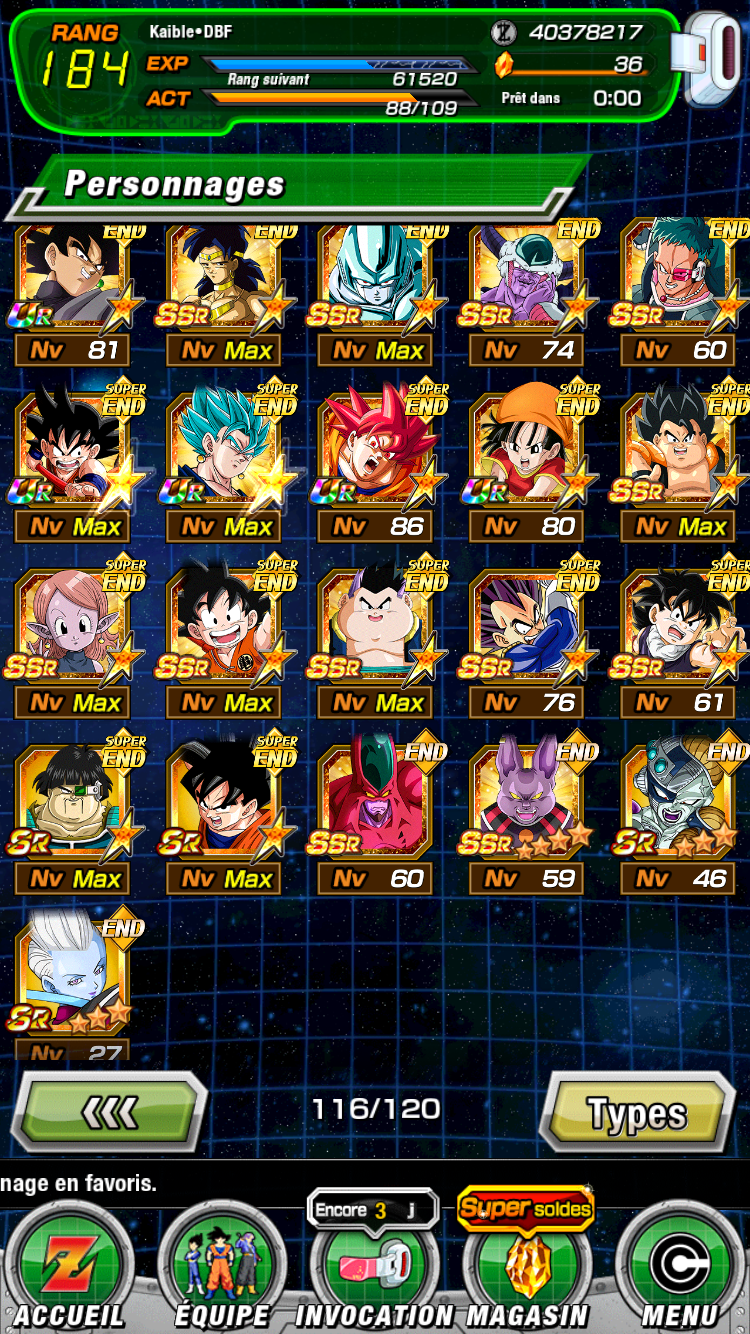
Task: Go back with the triple-arrow button
Action: (x=108, y=1111)
